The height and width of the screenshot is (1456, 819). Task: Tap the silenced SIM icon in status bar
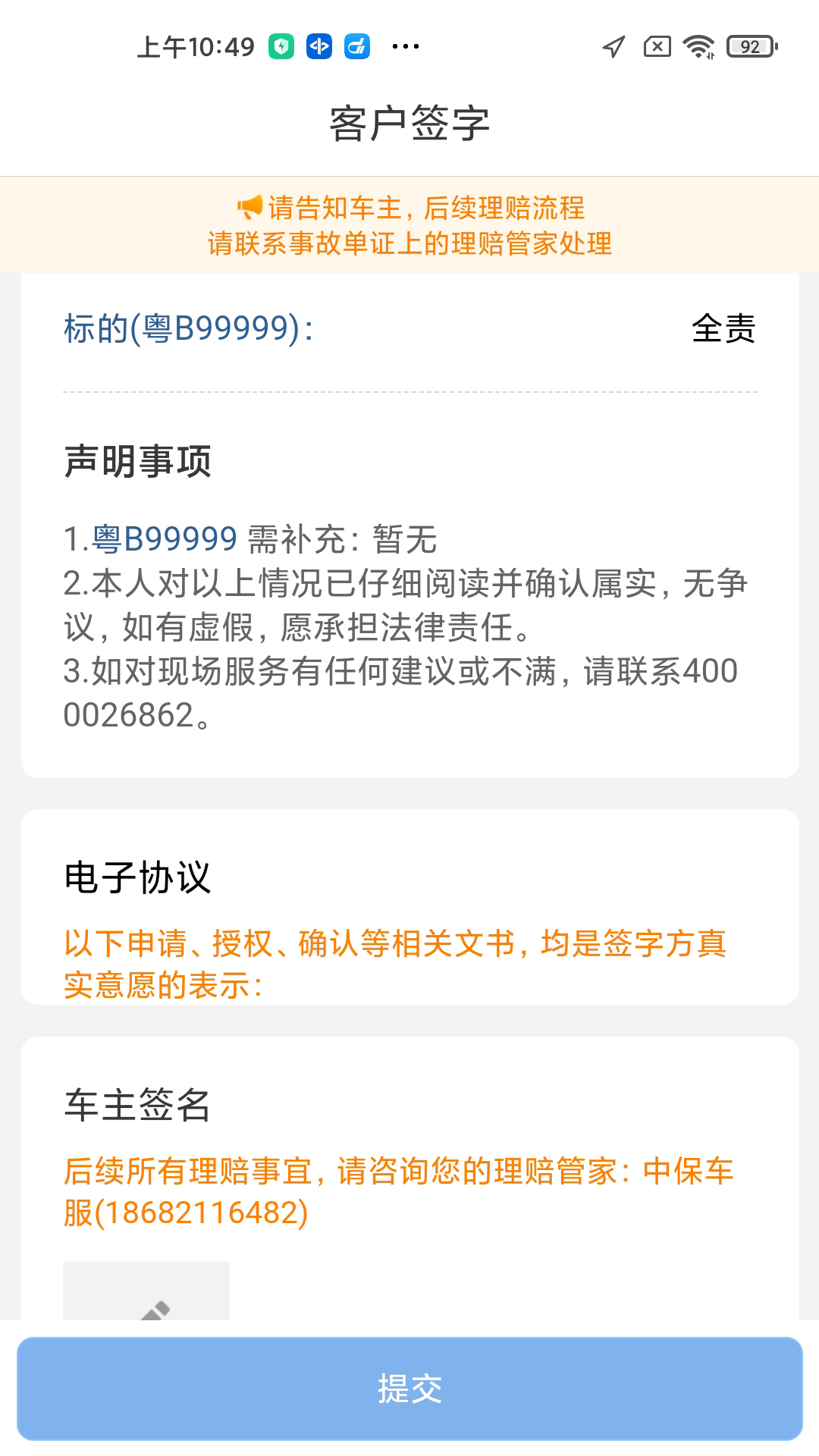[656, 46]
